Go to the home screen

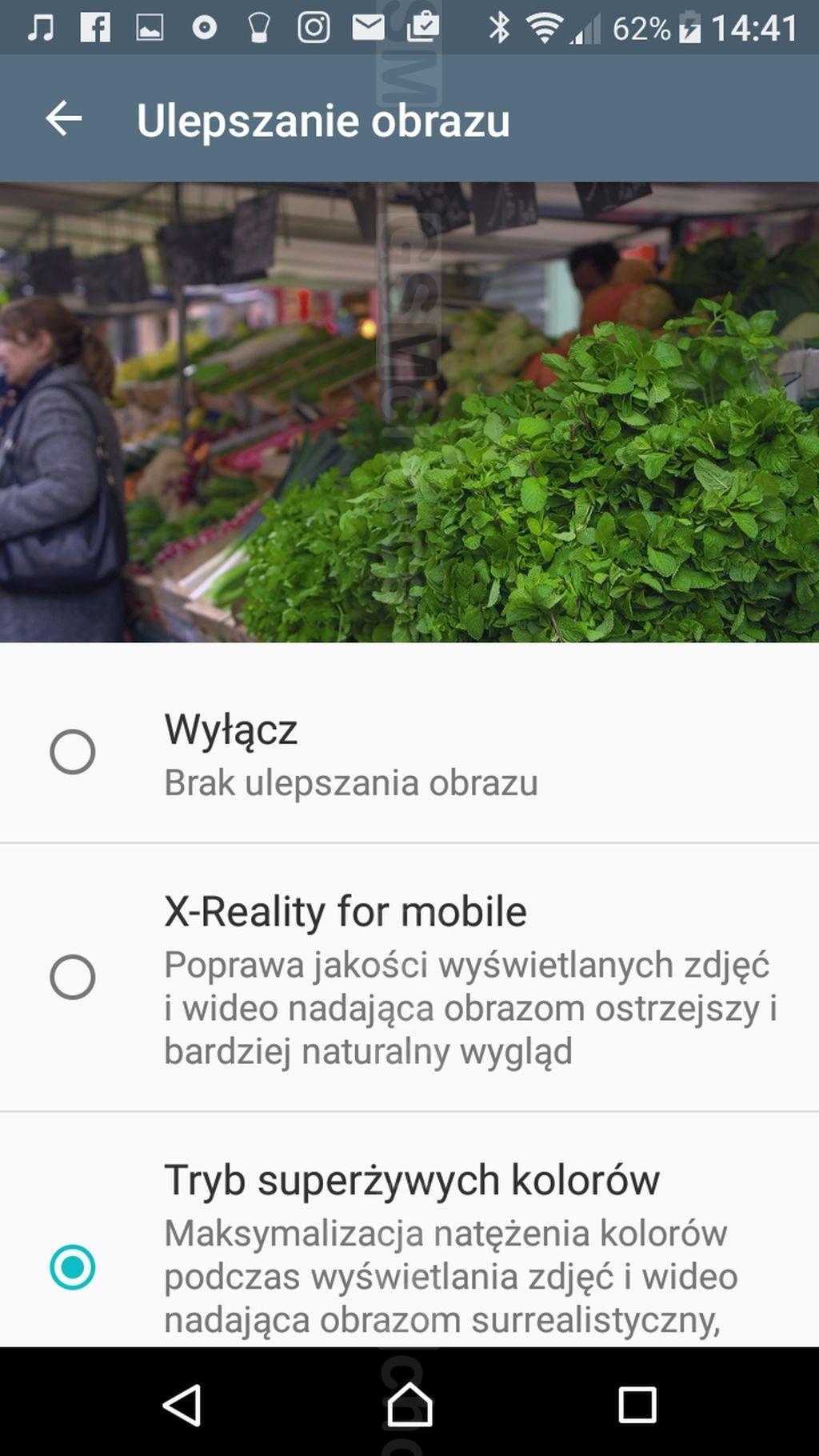tap(409, 1405)
